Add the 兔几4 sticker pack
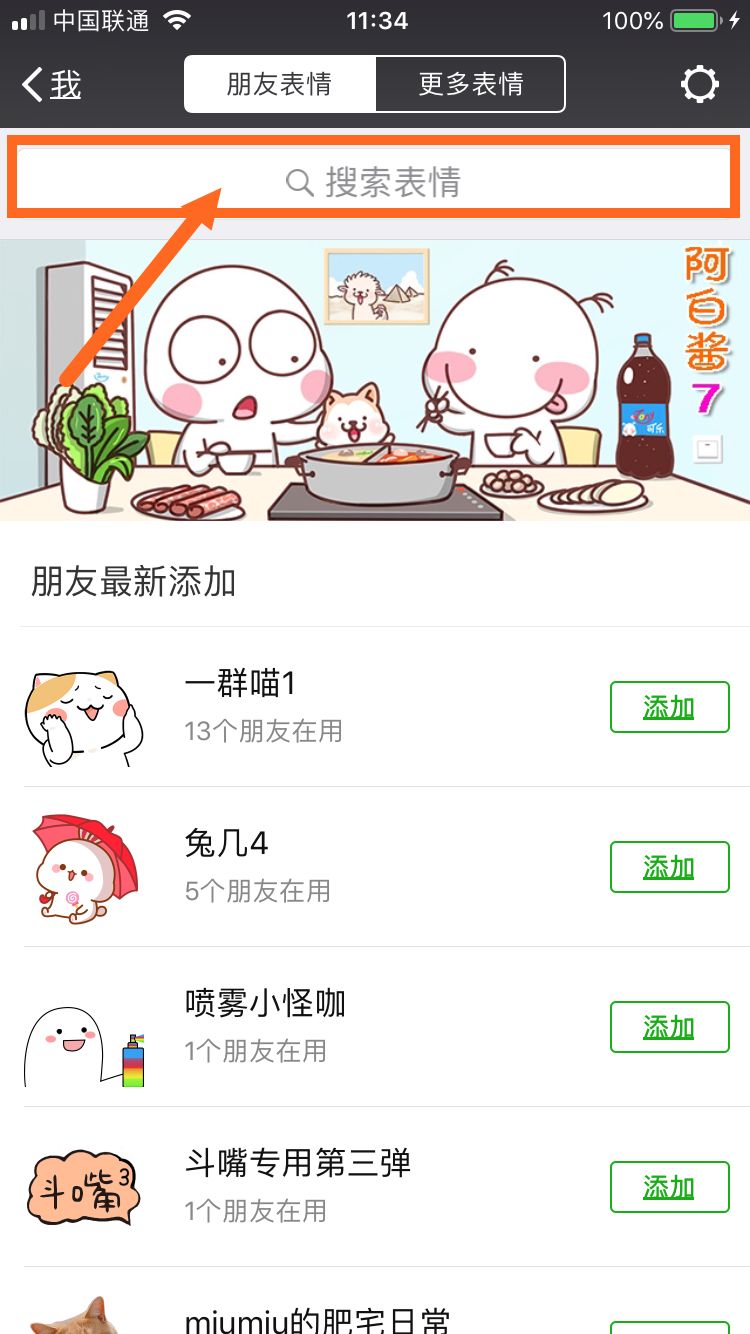The height and width of the screenshot is (1334, 750). [x=669, y=867]
